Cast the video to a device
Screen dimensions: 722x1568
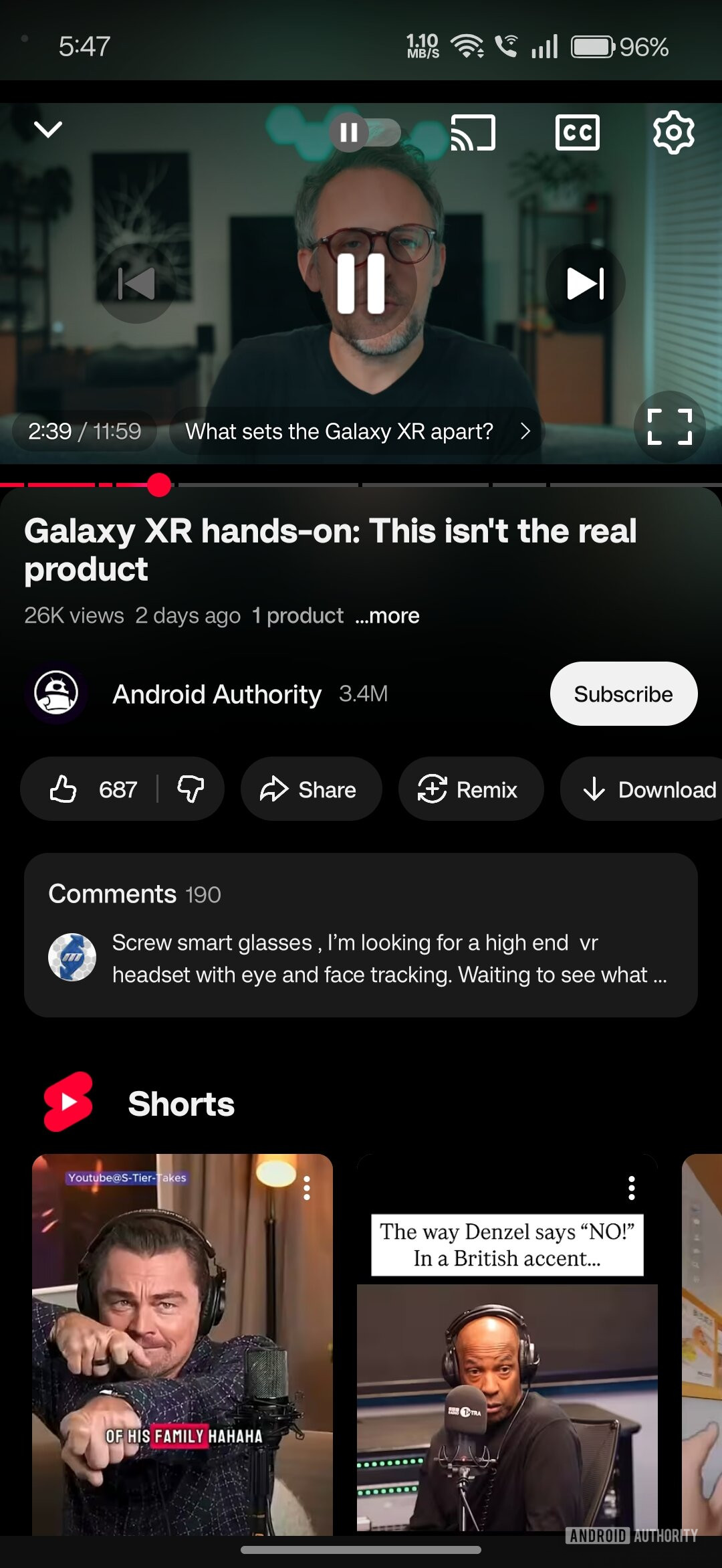[473, 132]
